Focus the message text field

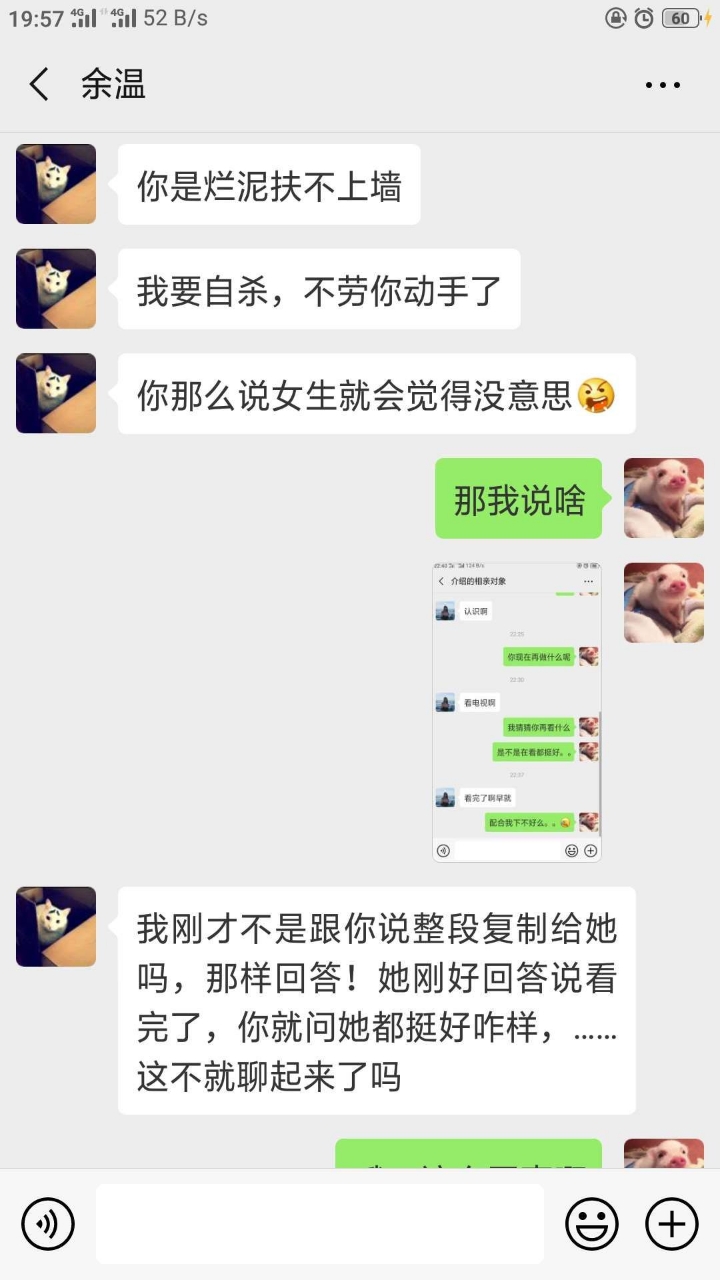click(x=320, y=1224)
